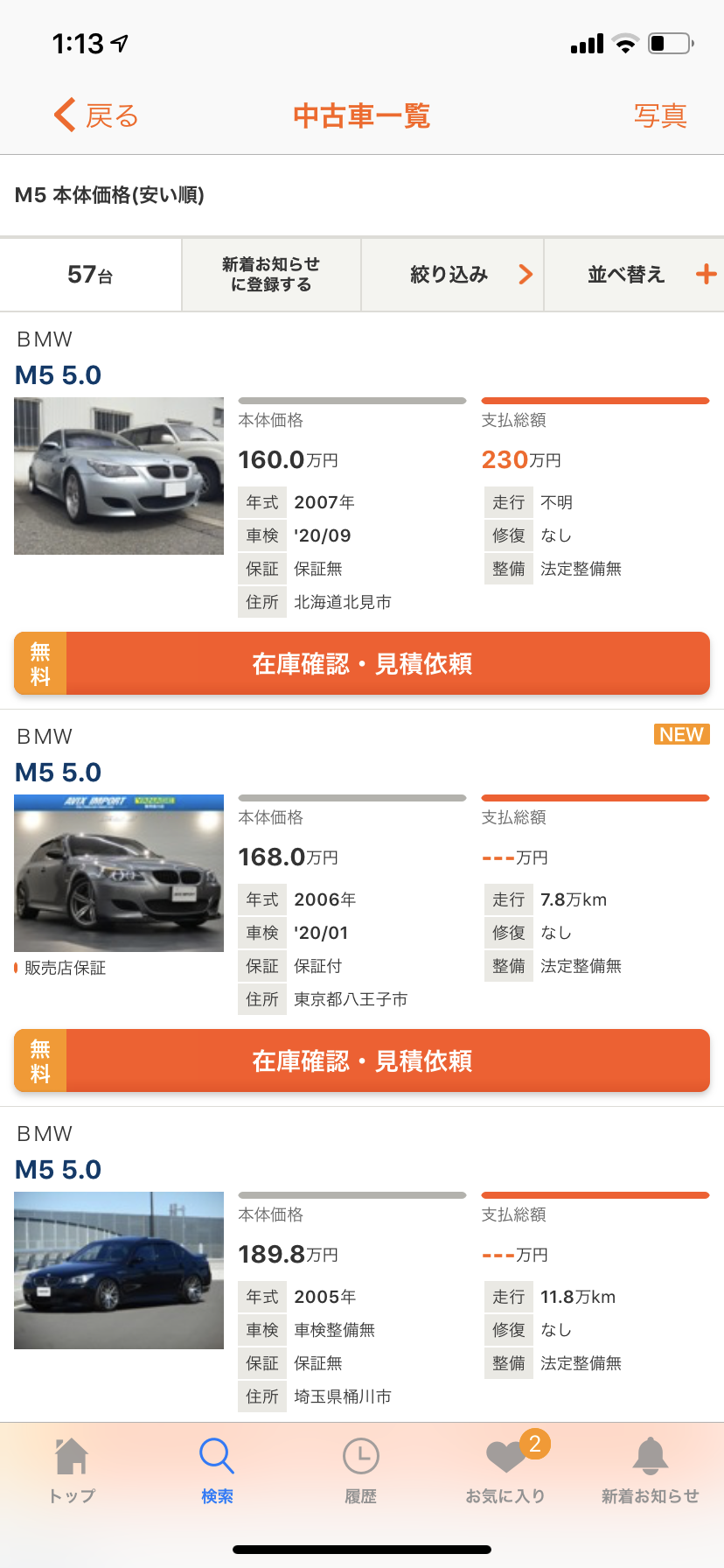This screenshot has width=724, height=1568.
Task: Open the お気に入り favorites tab
Action: 506,1470
